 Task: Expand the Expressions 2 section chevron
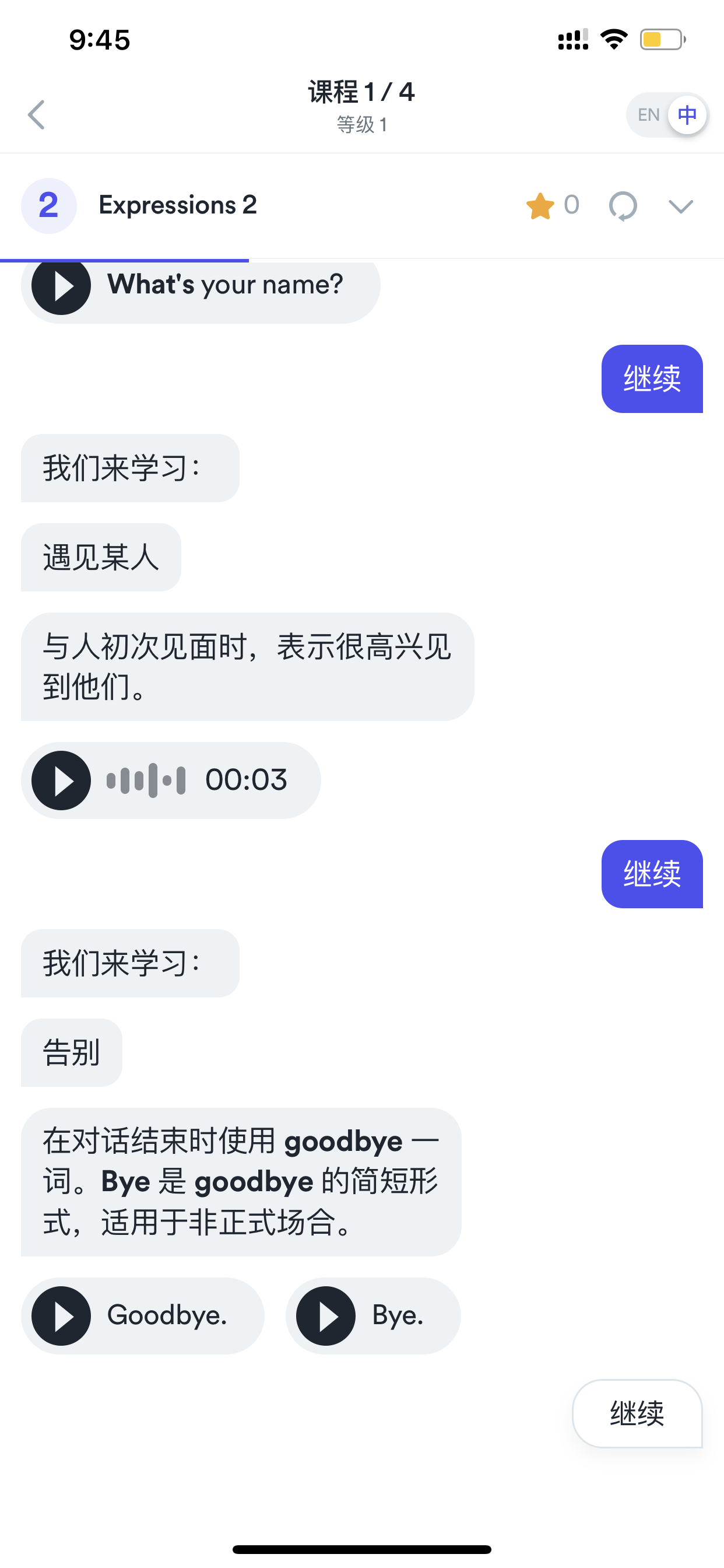[680, 206]
